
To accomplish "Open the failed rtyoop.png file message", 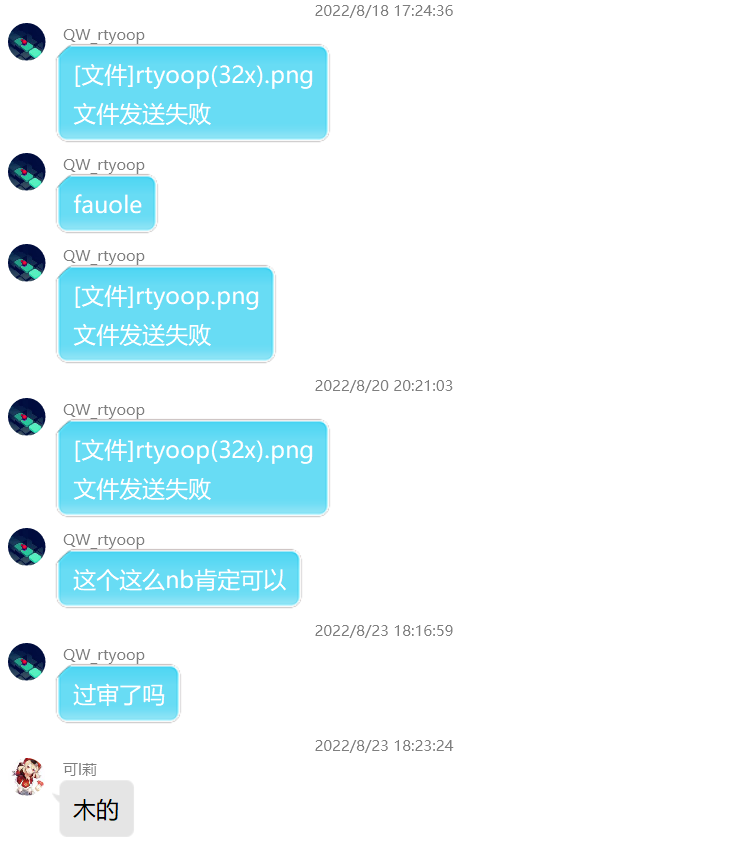I will (166, 314).
